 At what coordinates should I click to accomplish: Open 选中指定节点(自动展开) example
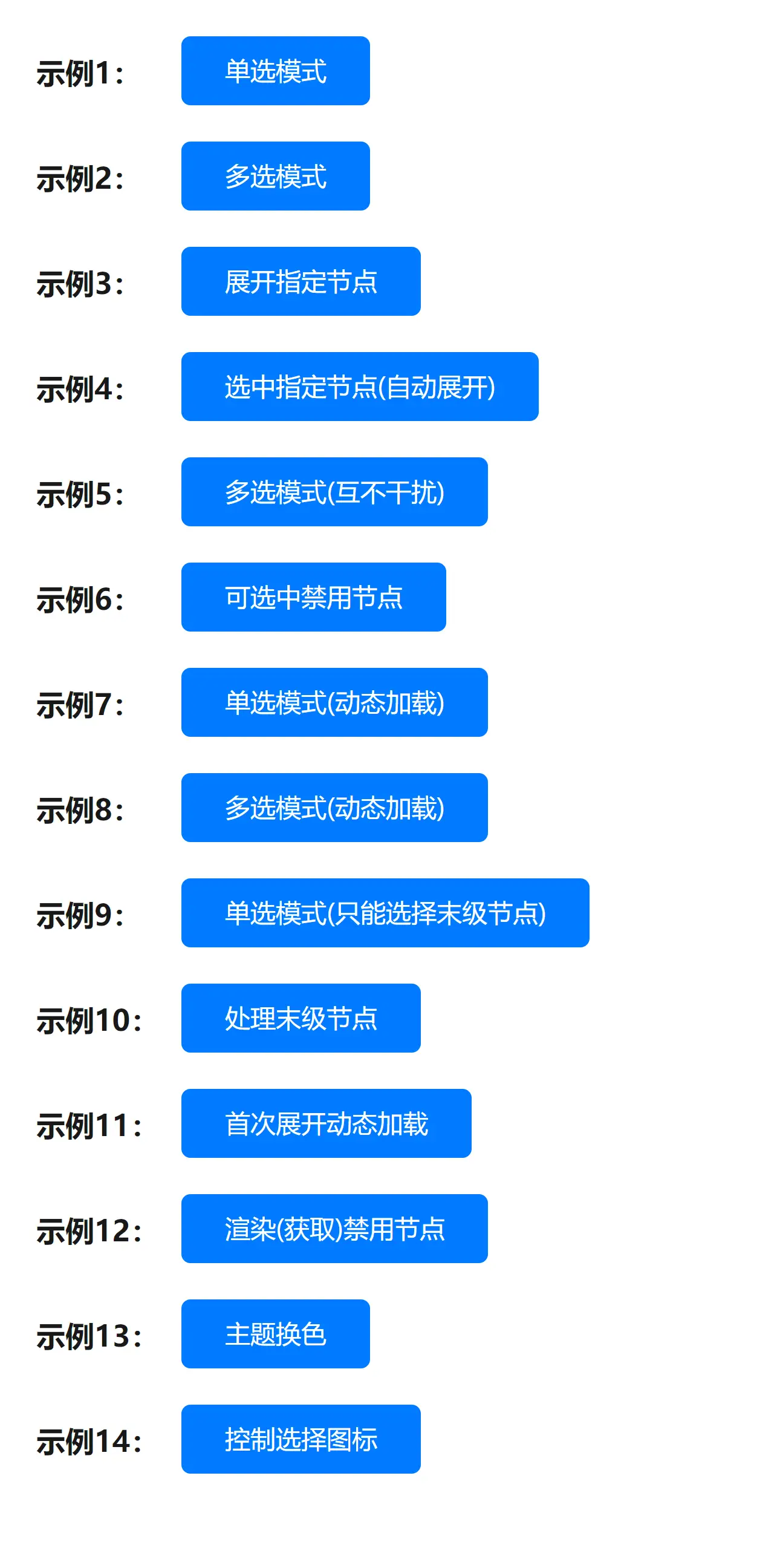pyautogui.click(x=360, y=387)
